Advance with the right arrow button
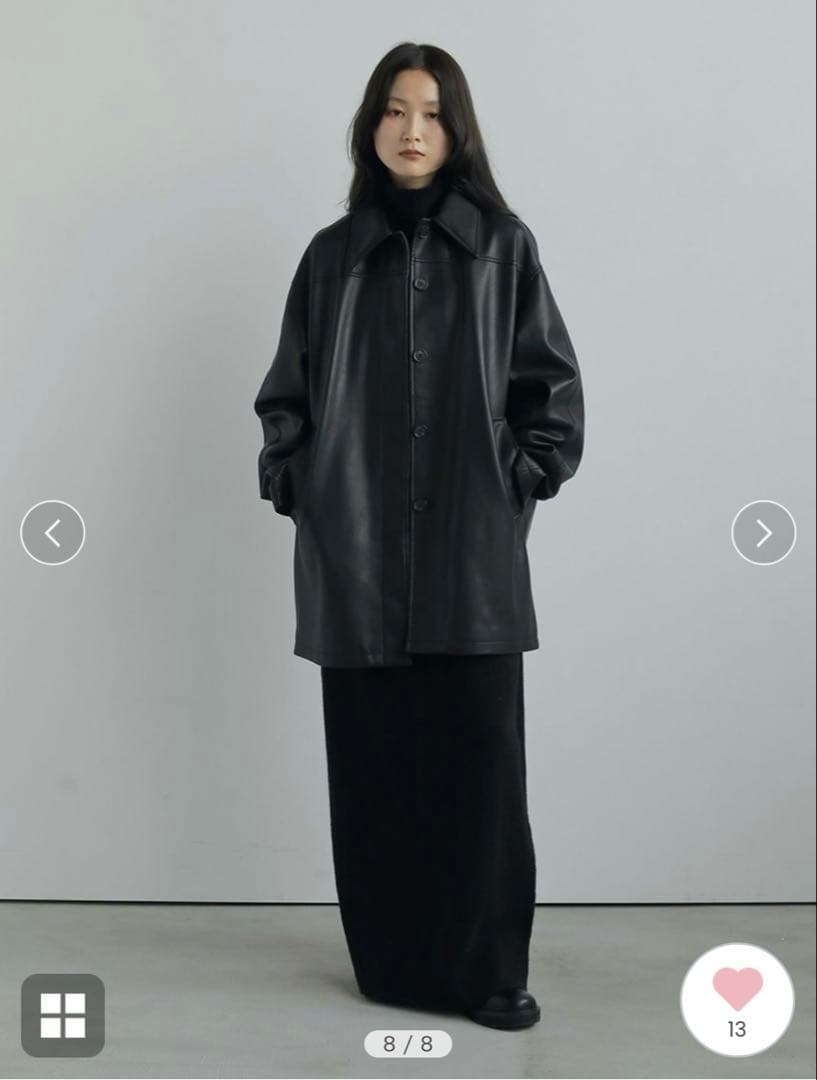Image resolution: width=817 pixels, height=1080 pixels. click(763, 533)
